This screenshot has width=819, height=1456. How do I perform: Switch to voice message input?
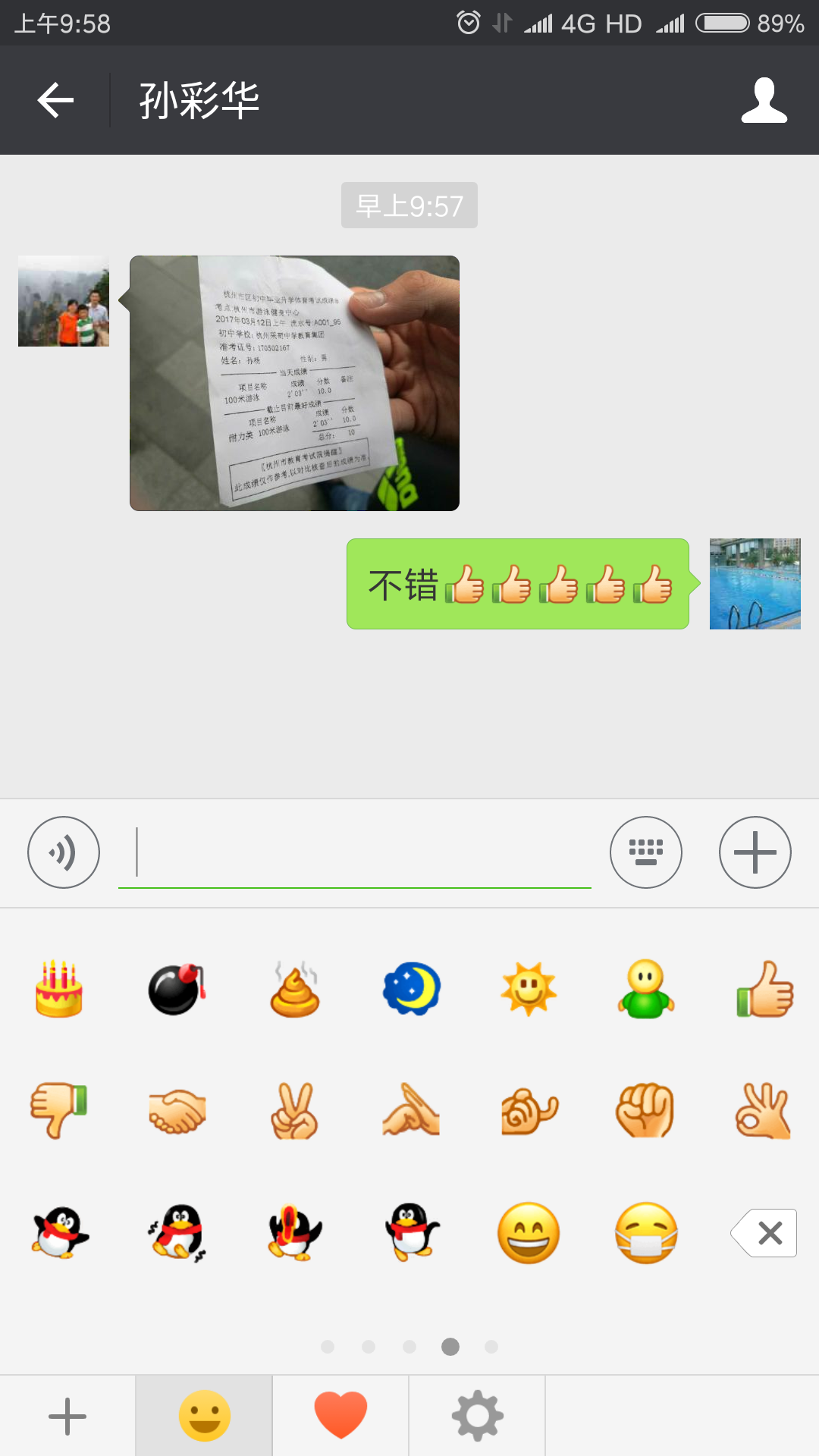pos(64,852)
